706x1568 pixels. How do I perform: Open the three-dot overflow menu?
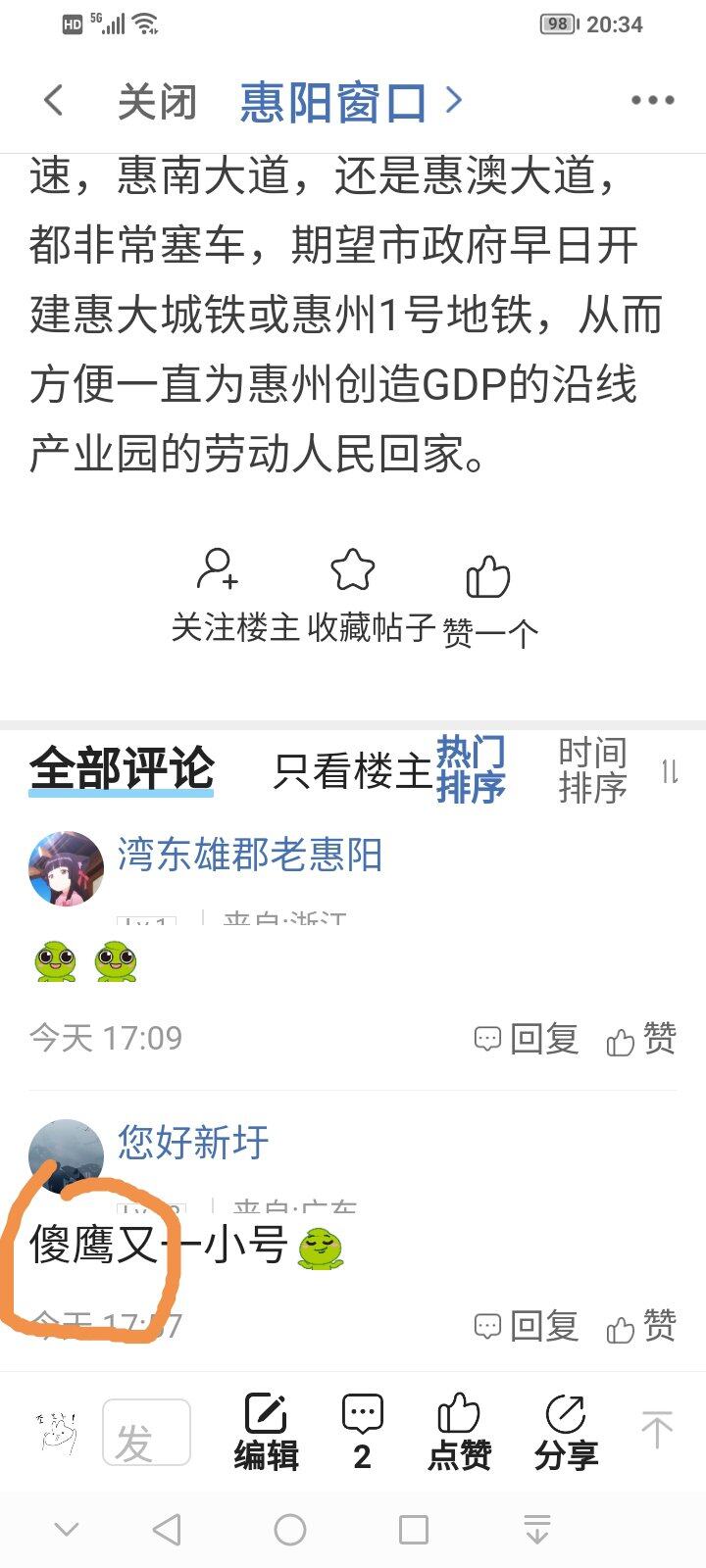[x=652, y=101]
